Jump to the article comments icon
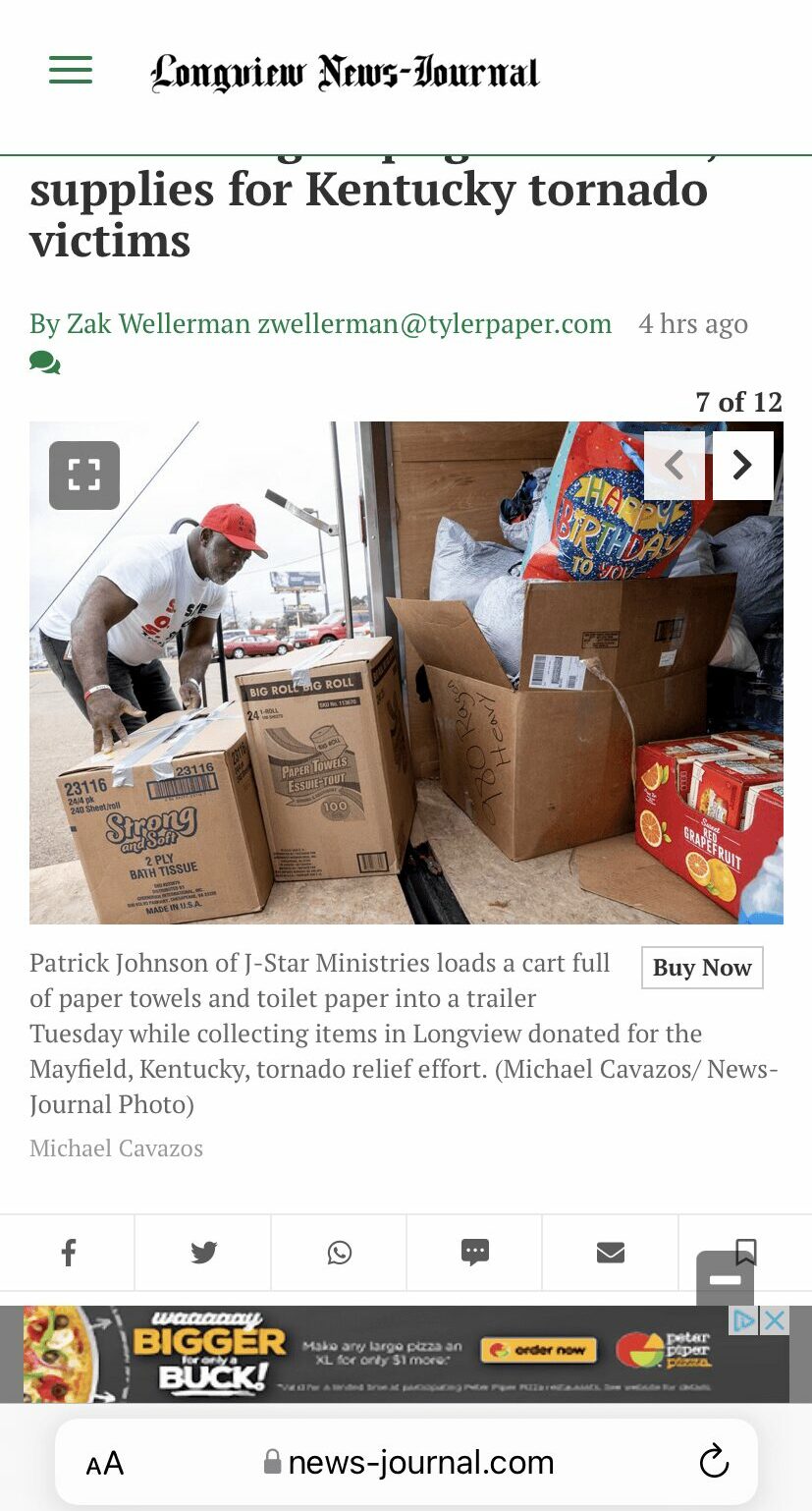The width and height of the screenshot is (812, 1511). (45, 364)
